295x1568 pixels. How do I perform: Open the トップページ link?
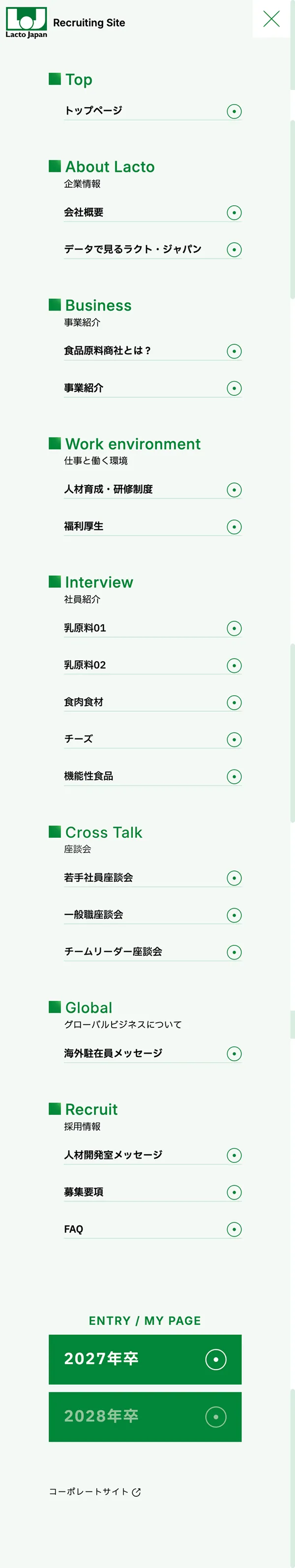point(152,111)
